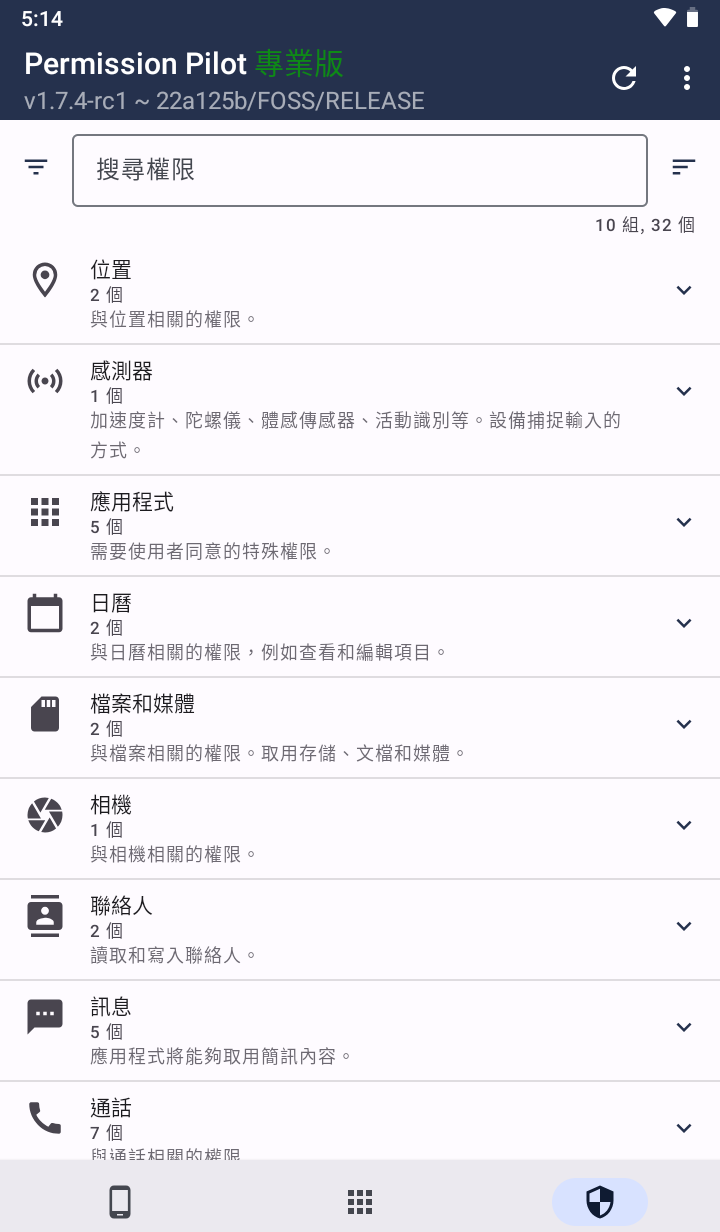Tap the refresh icon in the top bar

[x=624, y=78]
